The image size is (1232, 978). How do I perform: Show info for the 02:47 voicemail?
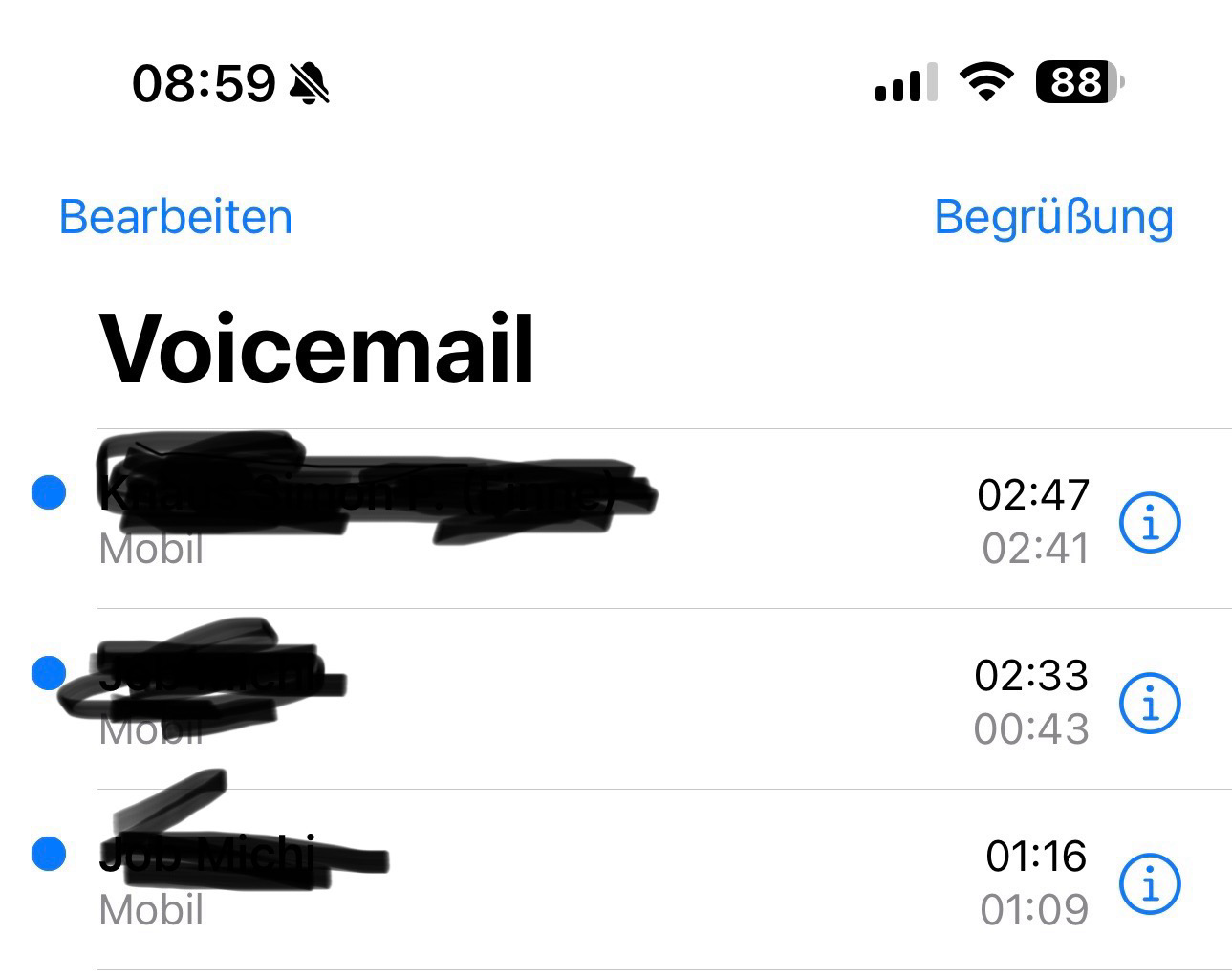(1150, 523)
